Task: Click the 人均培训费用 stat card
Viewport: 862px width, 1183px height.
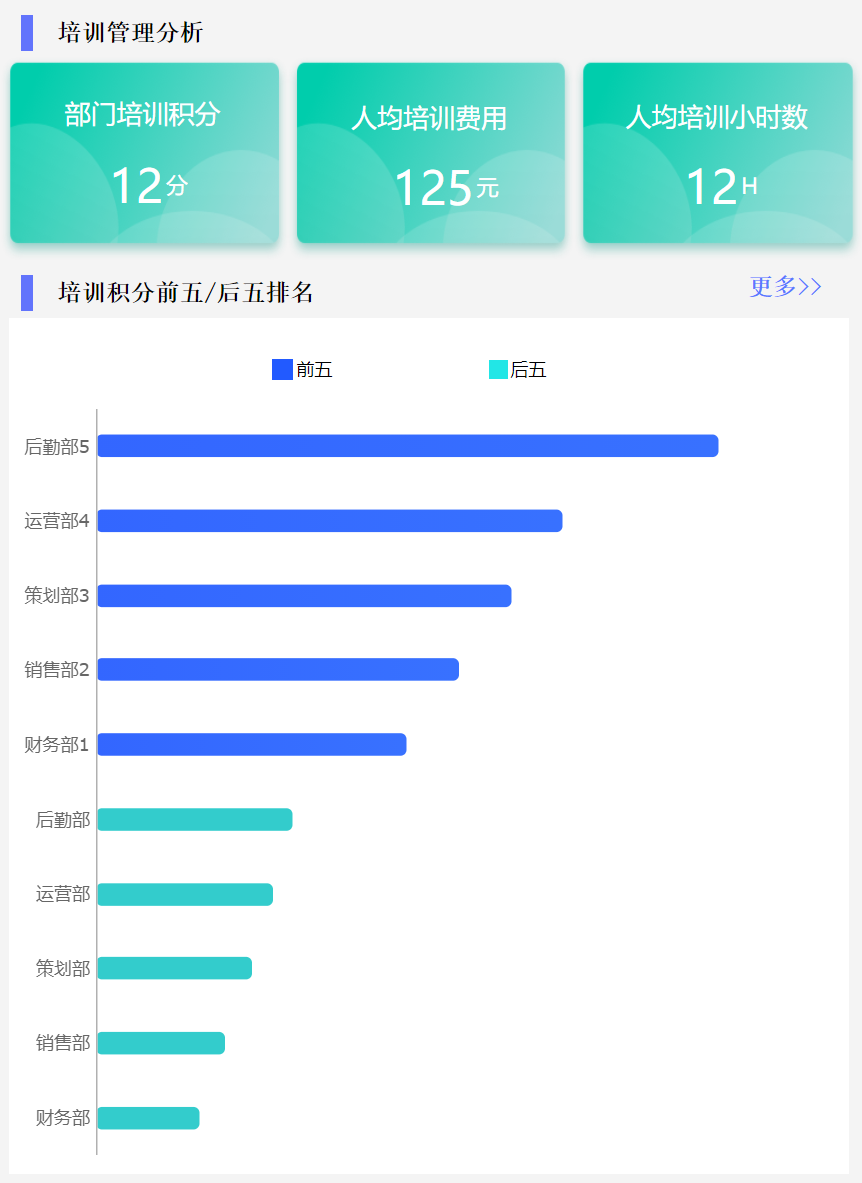Action: [x=430, y=152]
